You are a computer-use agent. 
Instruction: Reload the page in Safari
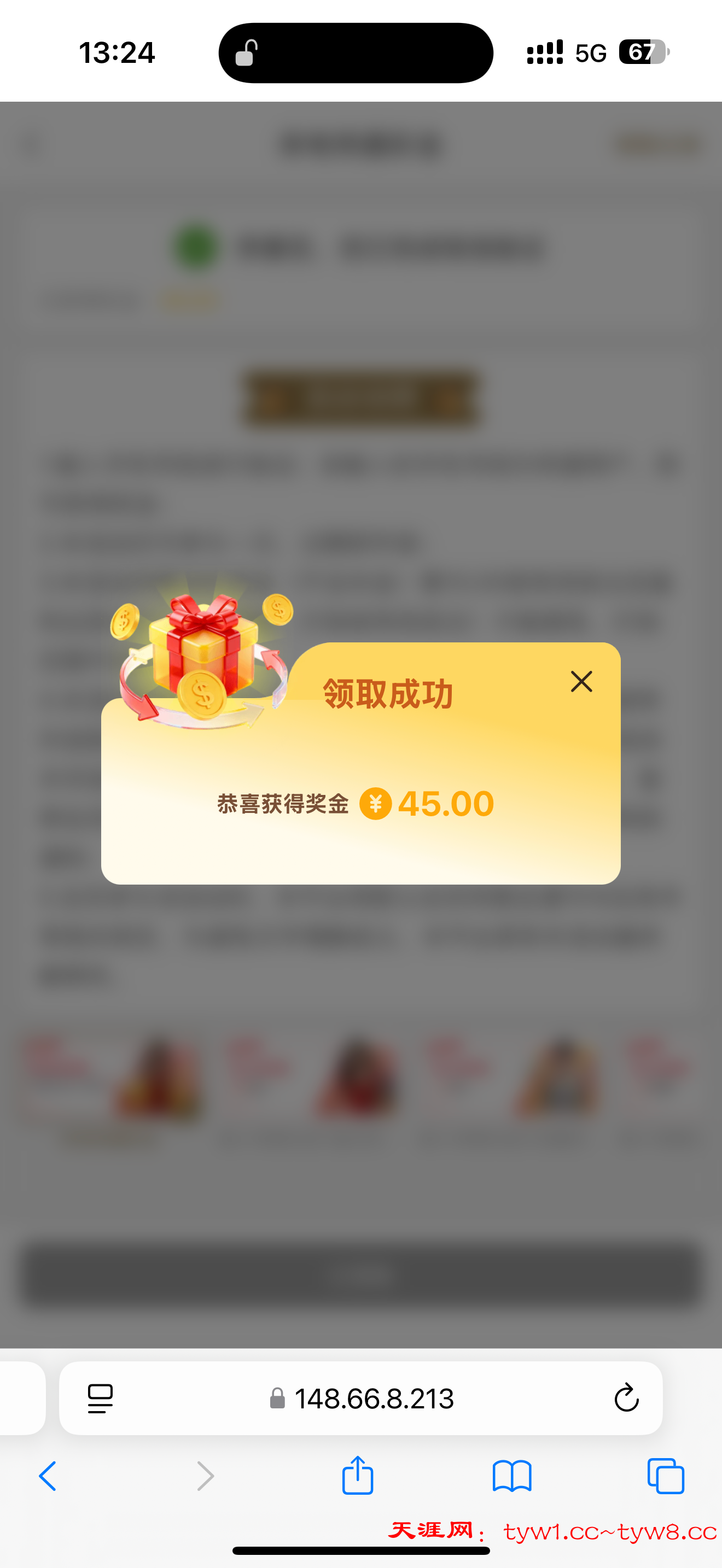tap(626, 1397)
